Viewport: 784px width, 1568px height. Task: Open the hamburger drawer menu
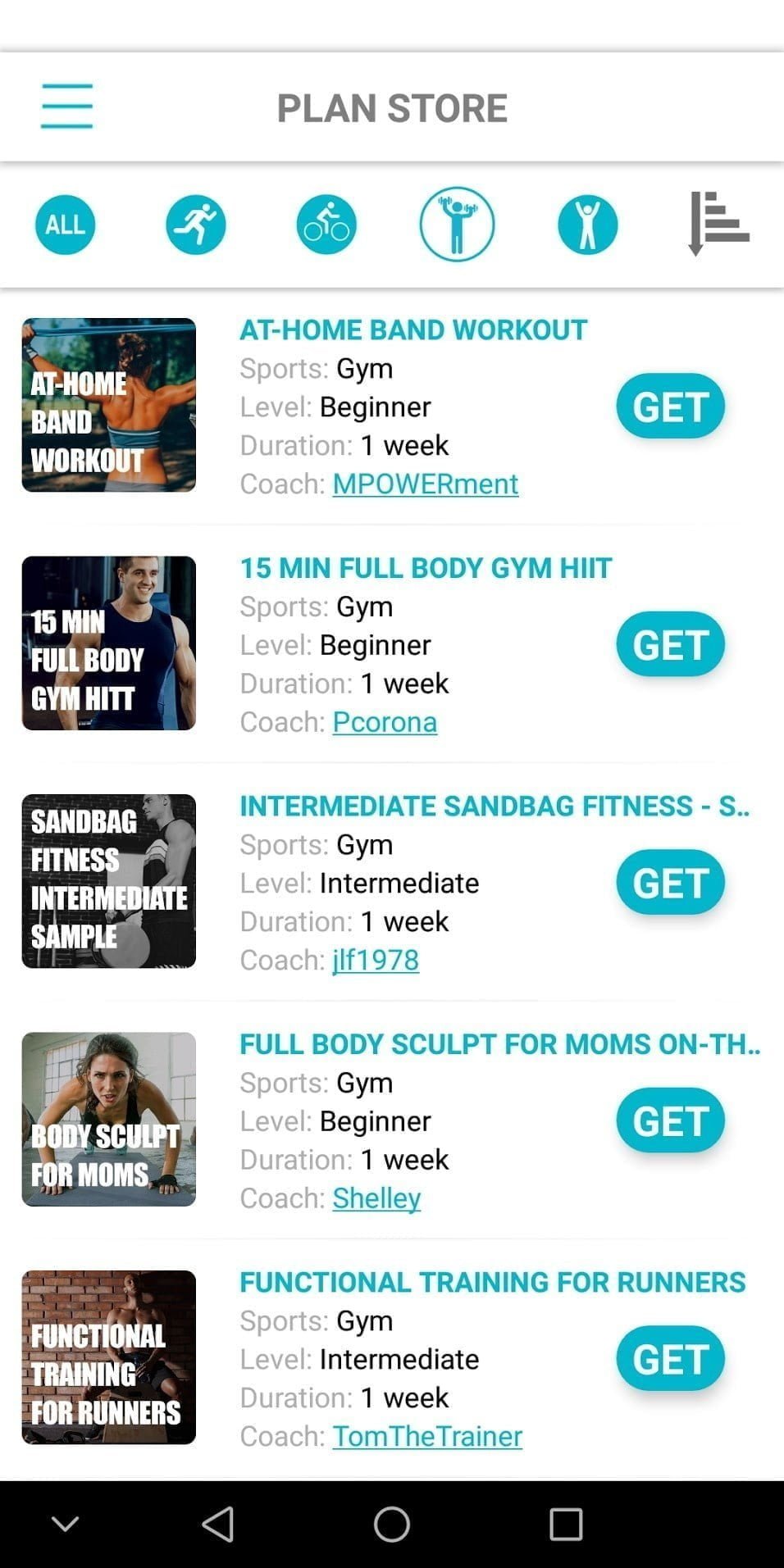pyautogui.click(x=66, y=107)
